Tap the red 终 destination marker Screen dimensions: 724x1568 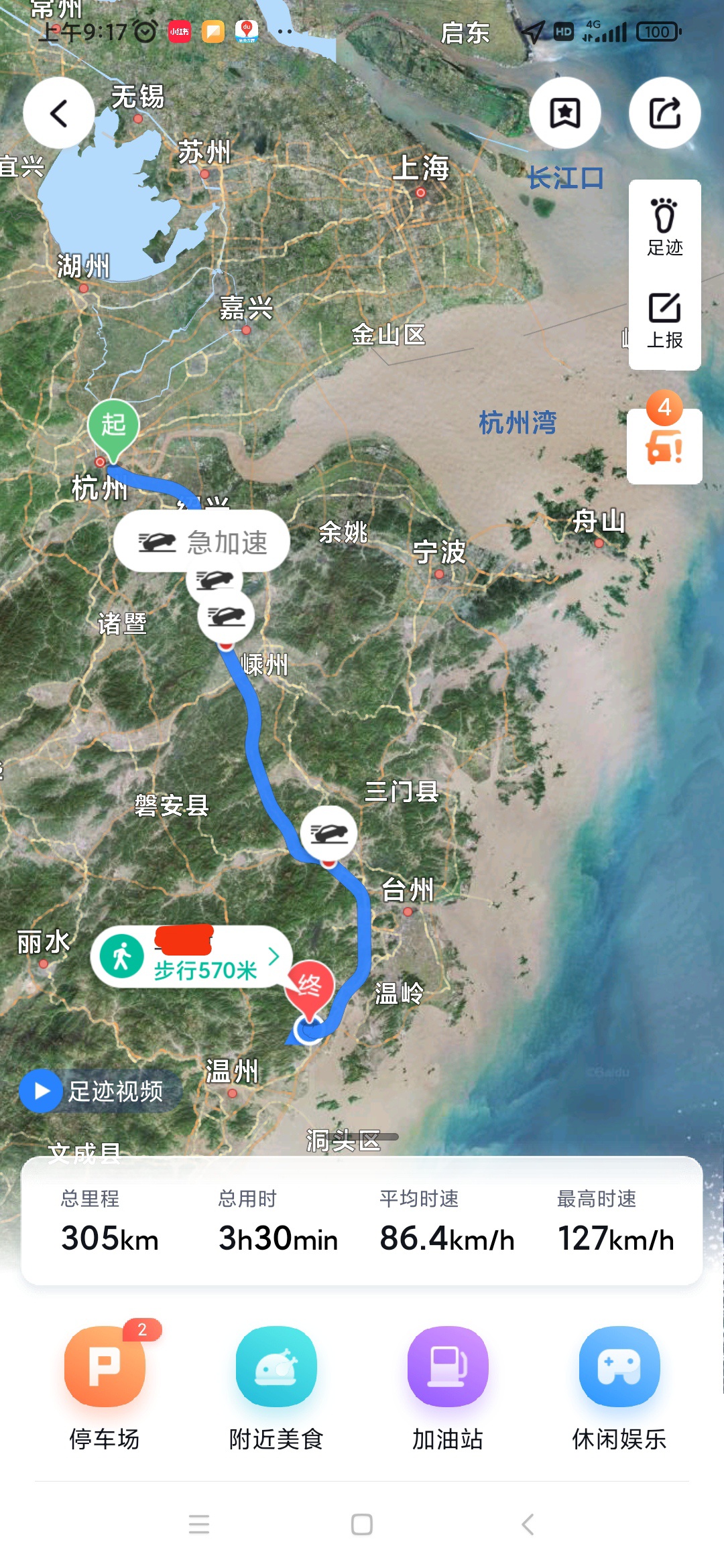pyautogui.click(x=309, y=986)
